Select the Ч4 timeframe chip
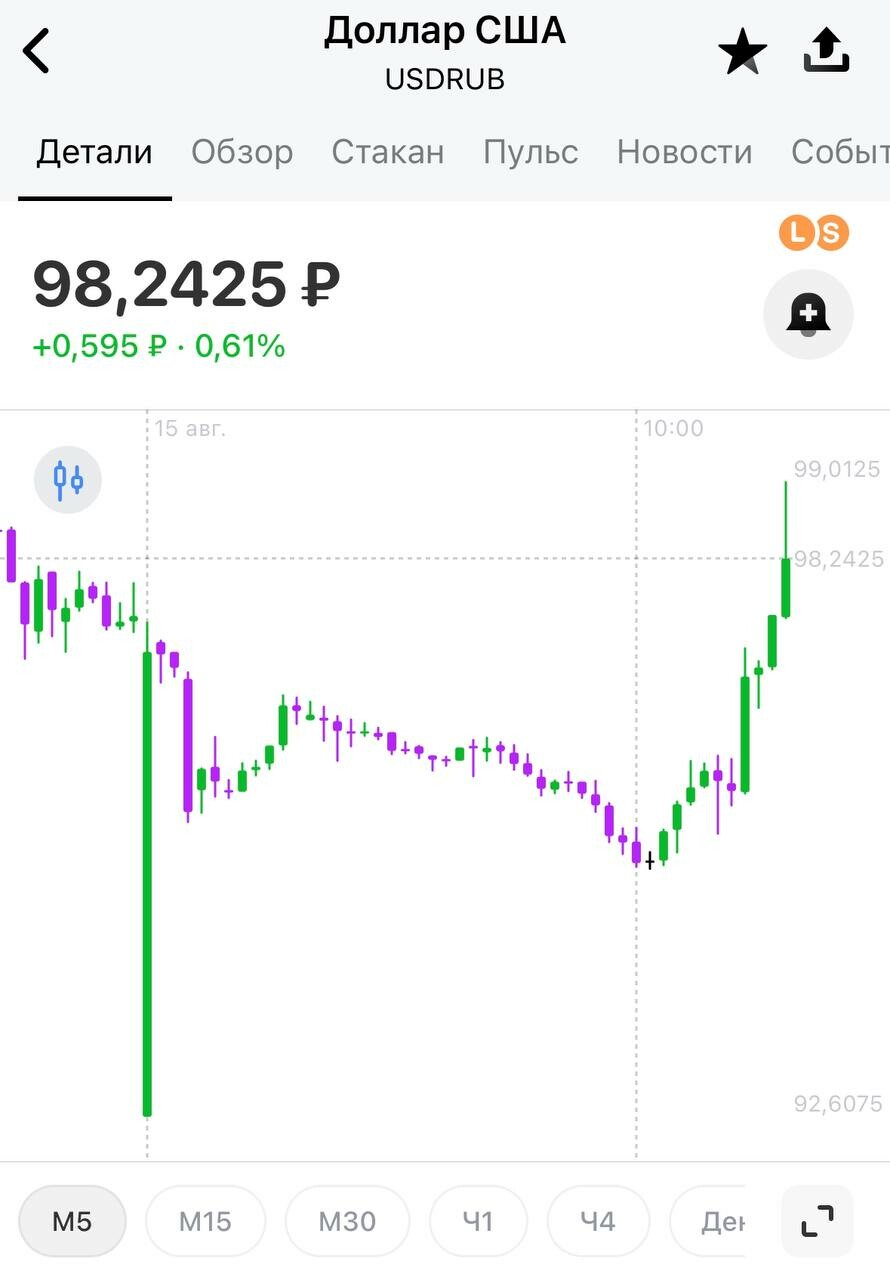890x1280 pixels. click(x=598, y=1221)
